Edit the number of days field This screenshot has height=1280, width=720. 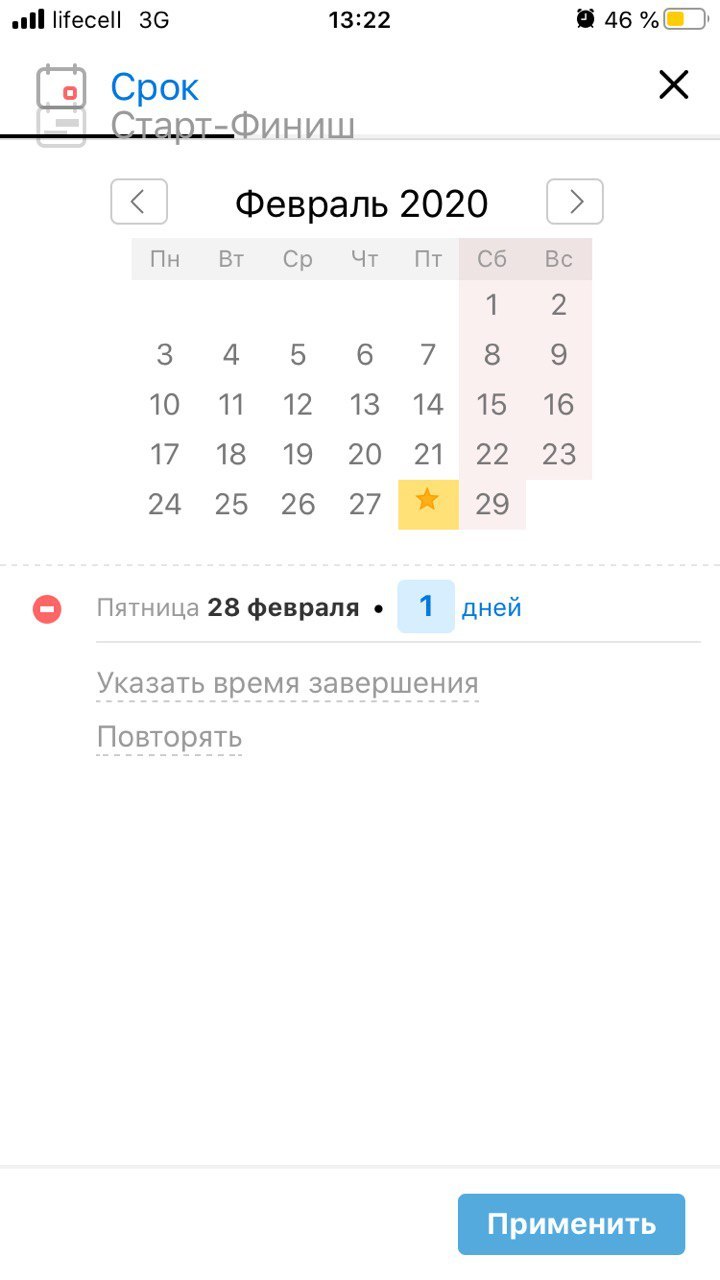coord(426,607)
